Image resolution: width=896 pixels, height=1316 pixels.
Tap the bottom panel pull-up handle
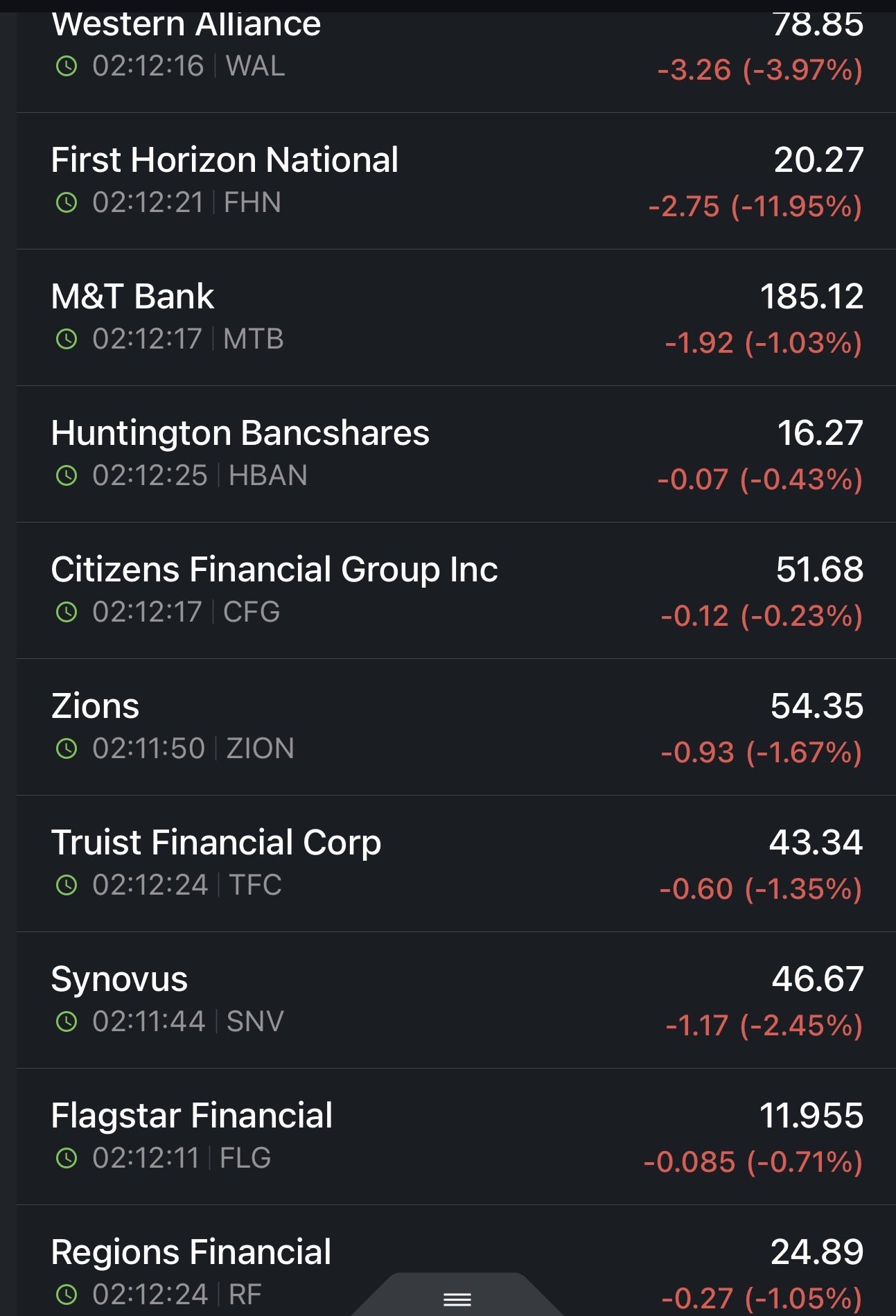(457, 1299)
